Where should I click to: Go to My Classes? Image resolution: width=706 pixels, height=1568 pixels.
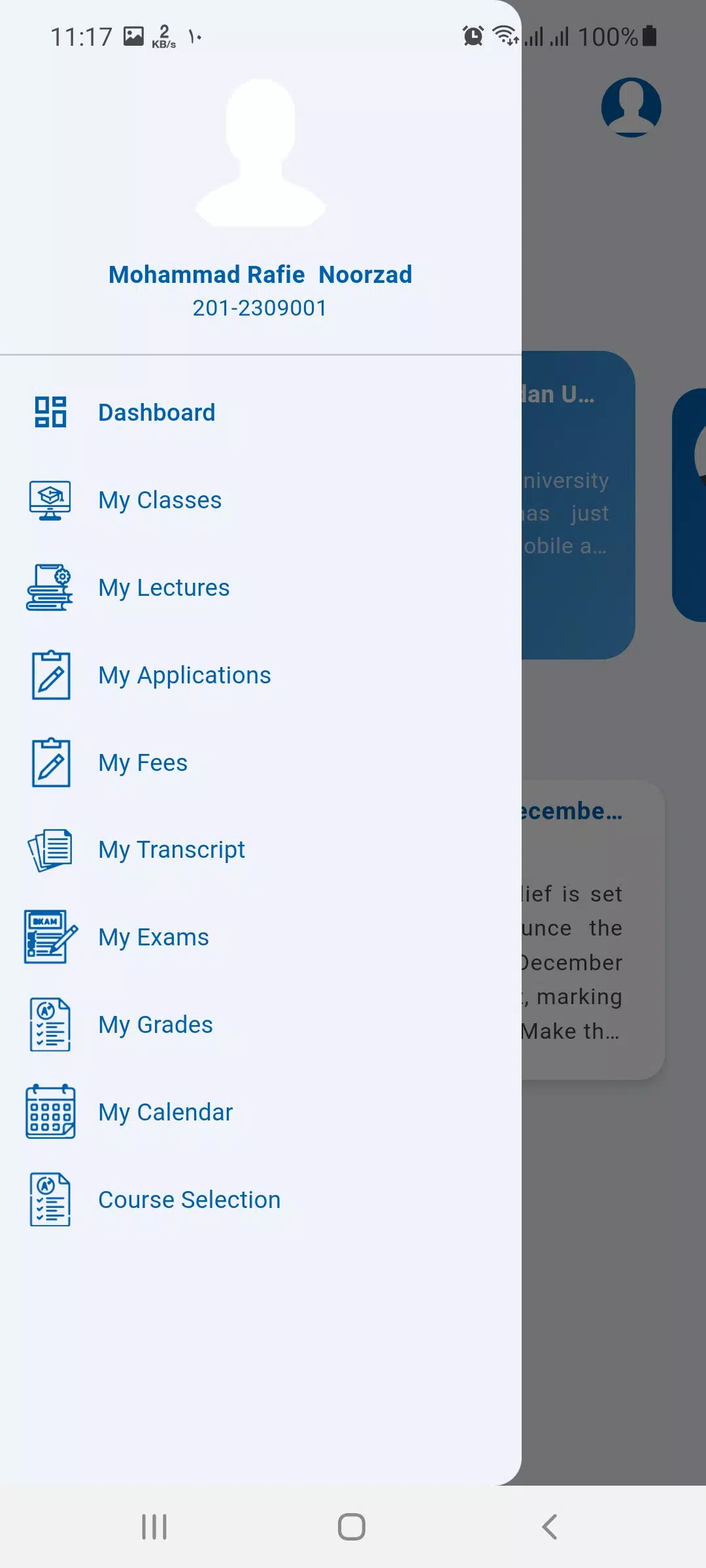[x=261, y=500]
